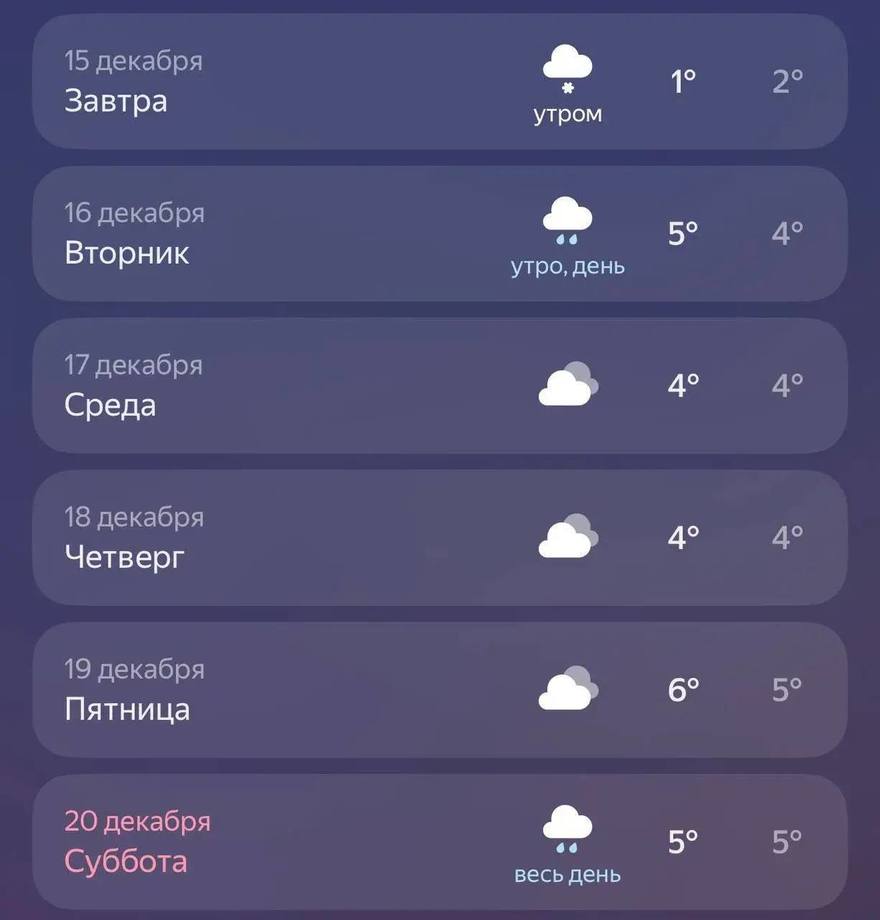Screen dimensions: 880x920
Task: Open the 'утром' precipitation detail for Завтра
Action: [567, 113]
